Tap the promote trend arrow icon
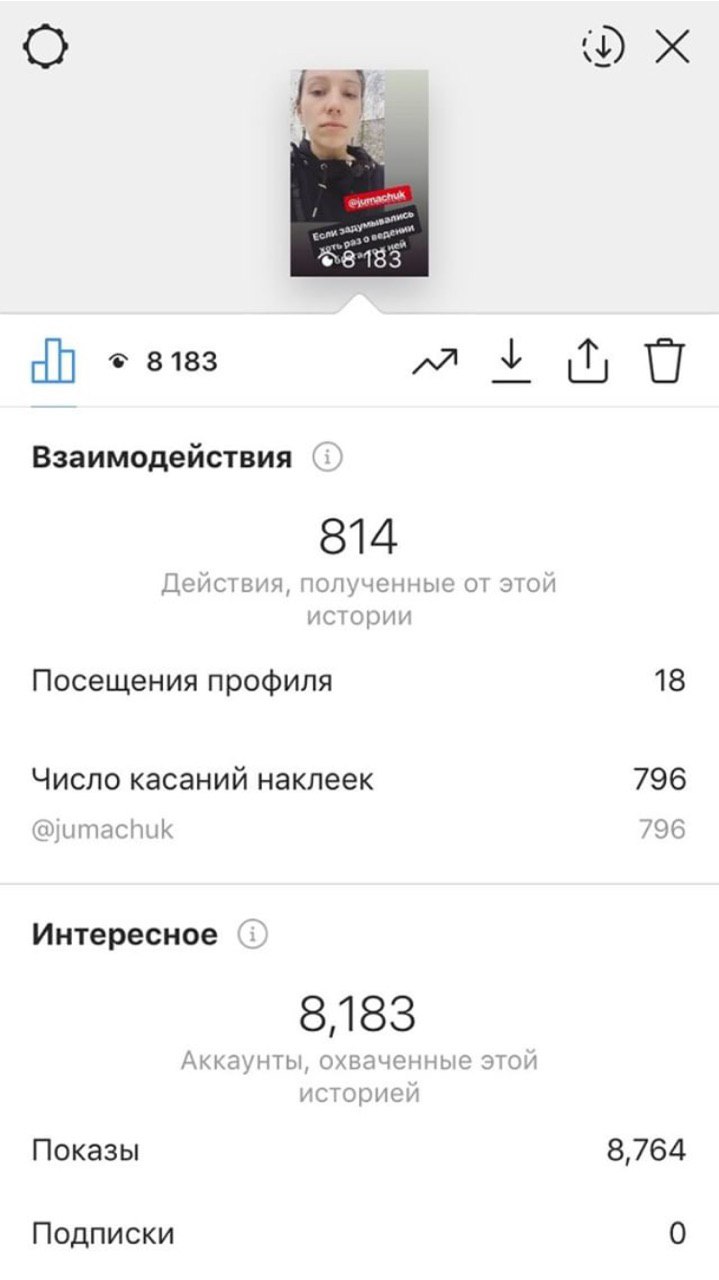The height and width of the screenshot is (1280, 719). 434,362
